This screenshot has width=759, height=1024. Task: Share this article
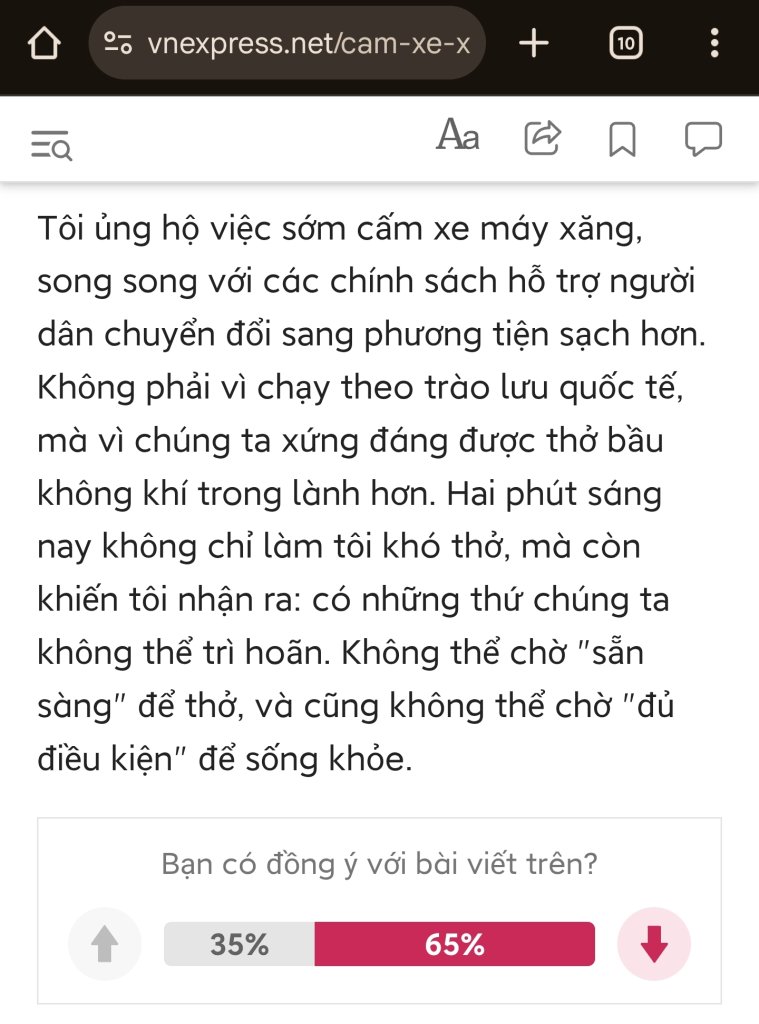[542, 138]
